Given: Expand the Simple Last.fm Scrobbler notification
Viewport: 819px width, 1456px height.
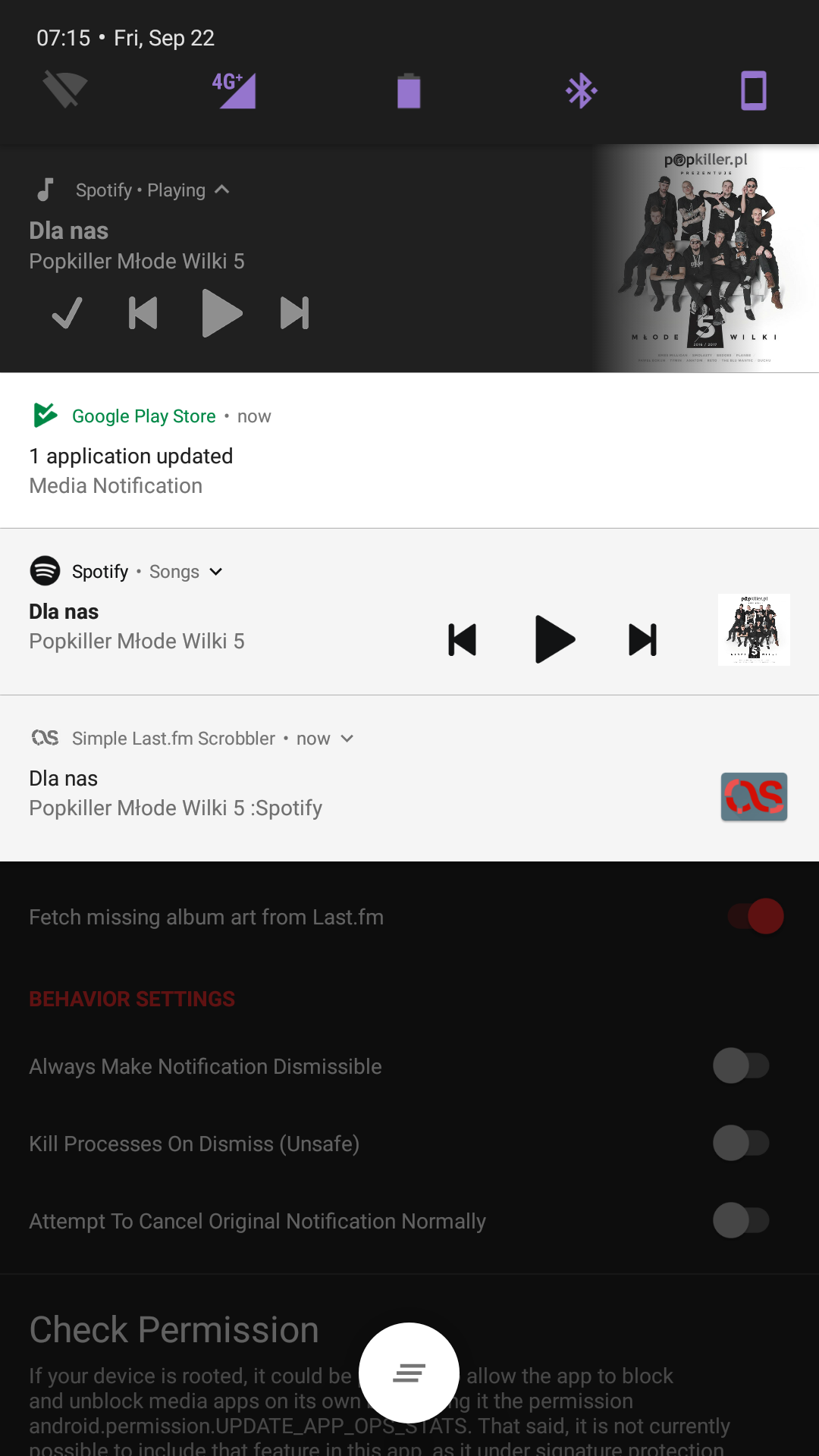Looking at the screenshot, I should [x=347, y=738].
